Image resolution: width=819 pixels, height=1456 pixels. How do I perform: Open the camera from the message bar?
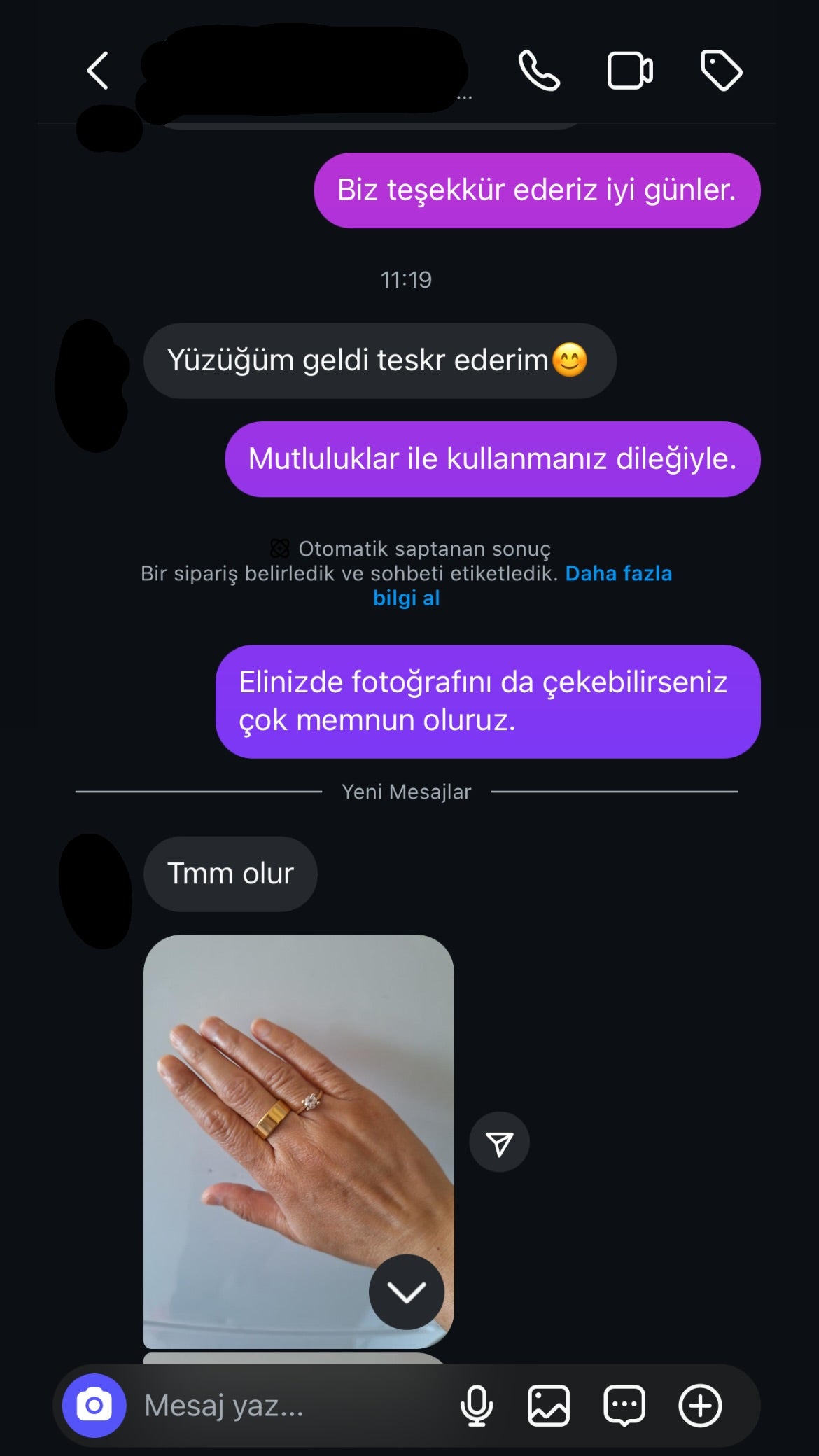pos(94,1405)
